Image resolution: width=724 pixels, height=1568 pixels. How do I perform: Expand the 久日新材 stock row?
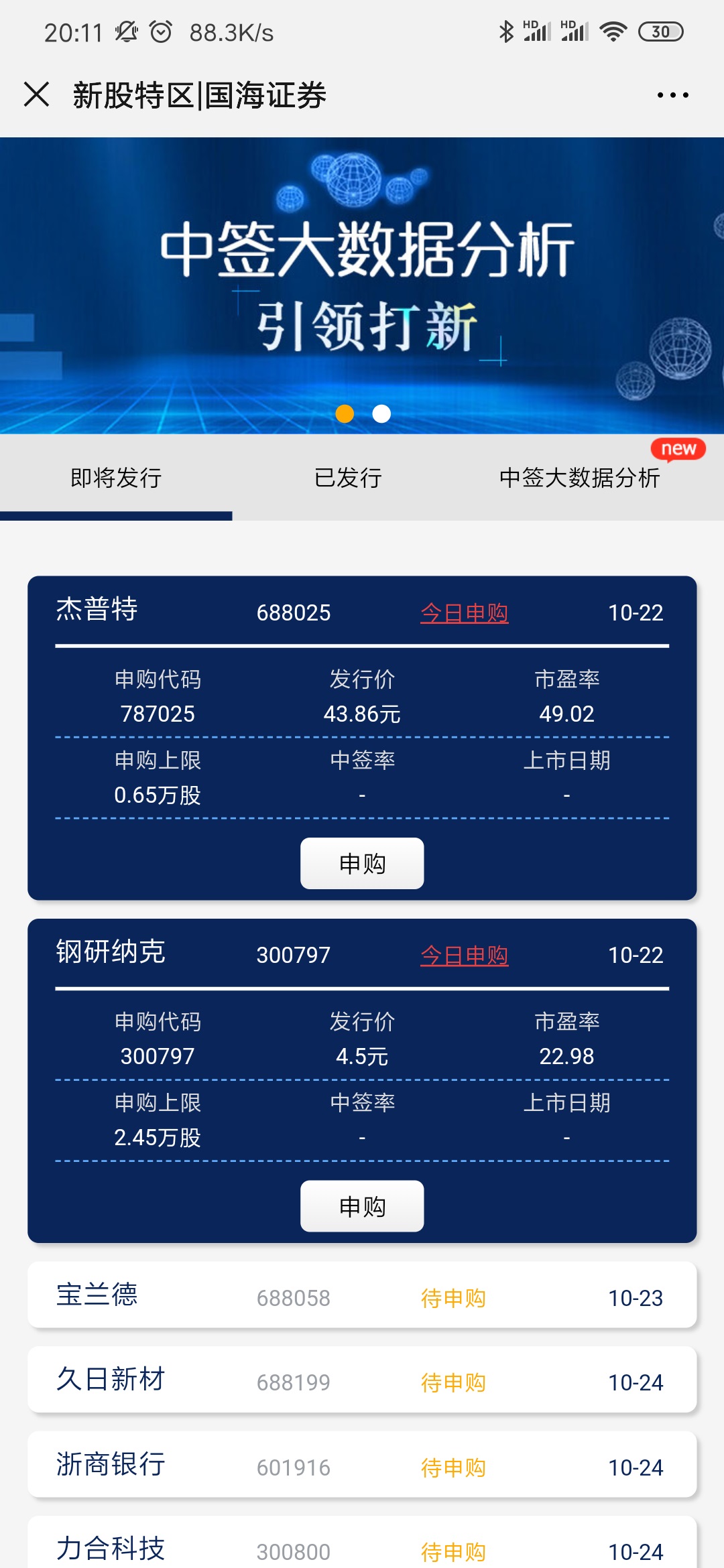(362, 1380)
